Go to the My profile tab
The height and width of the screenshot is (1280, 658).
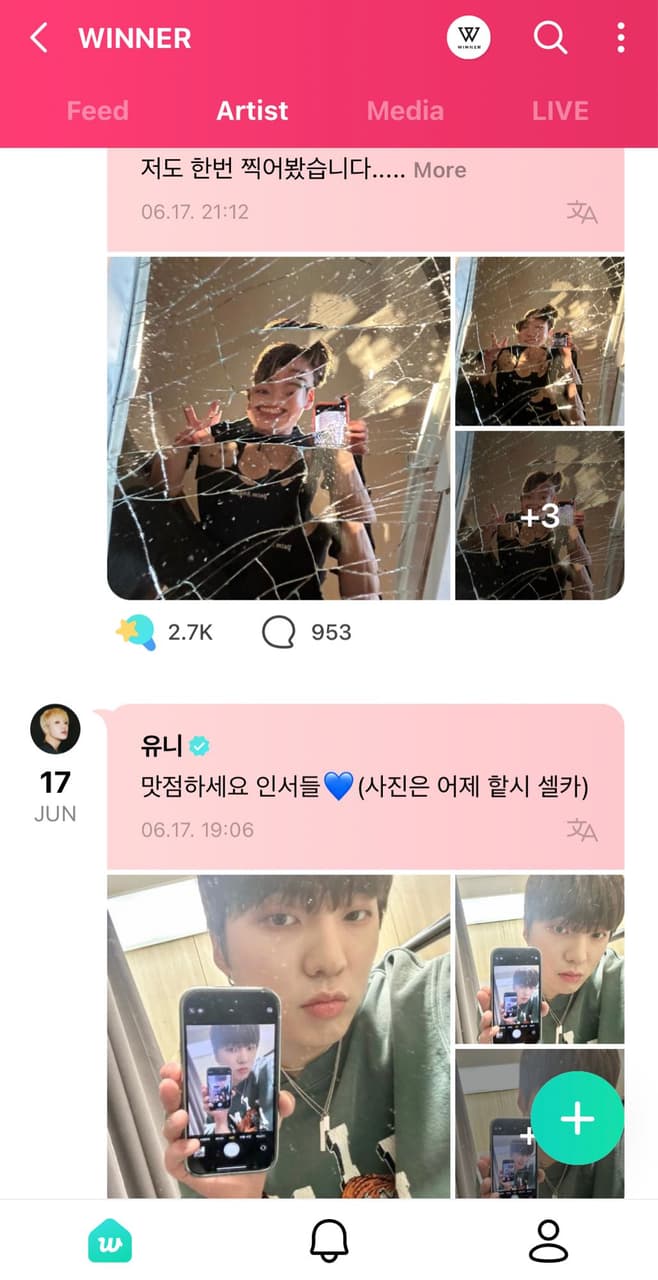point(548,1241)
